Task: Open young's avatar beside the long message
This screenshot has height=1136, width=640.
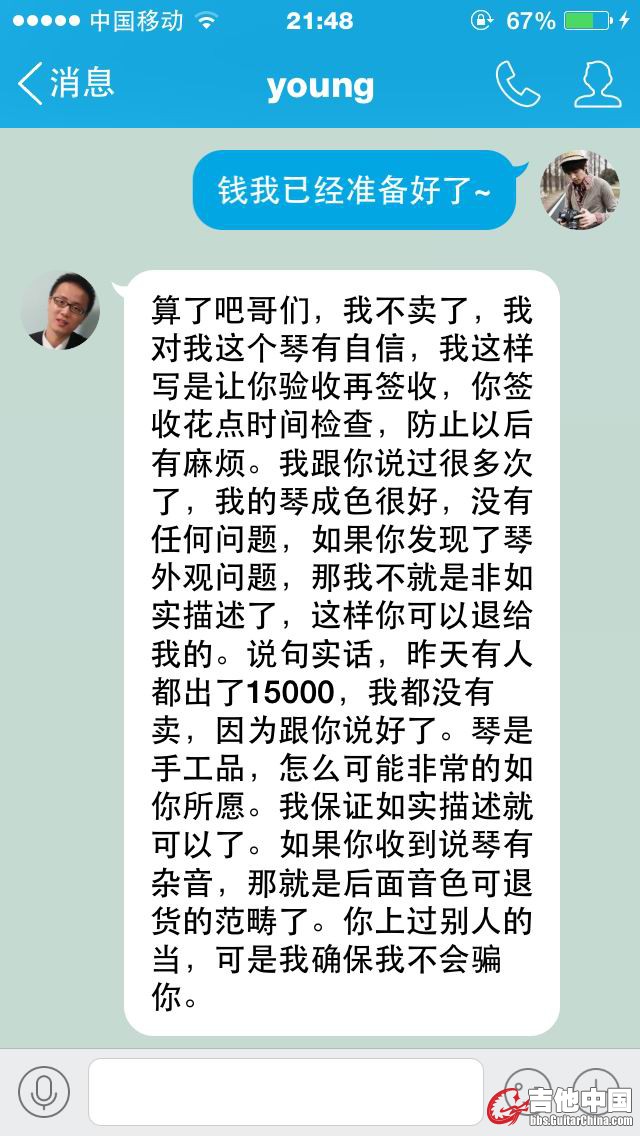Action: [61, 310]
